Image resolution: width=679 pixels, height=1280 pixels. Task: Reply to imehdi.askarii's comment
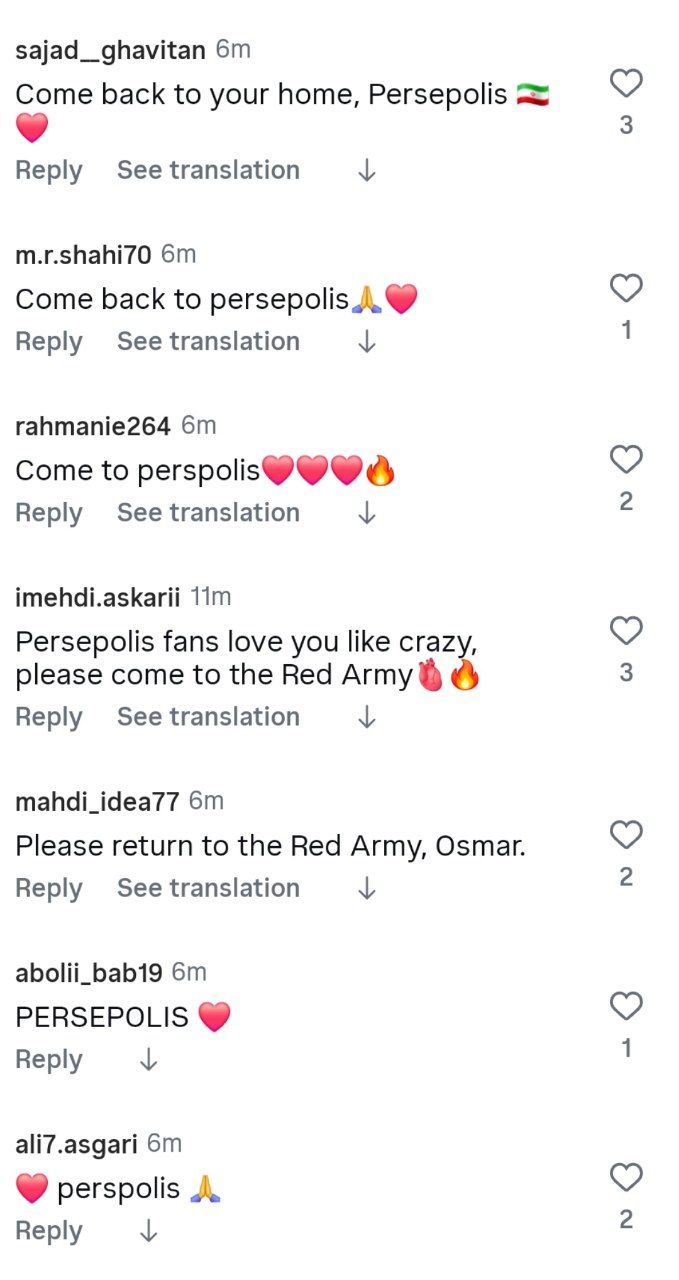click(x=48, y=717)
